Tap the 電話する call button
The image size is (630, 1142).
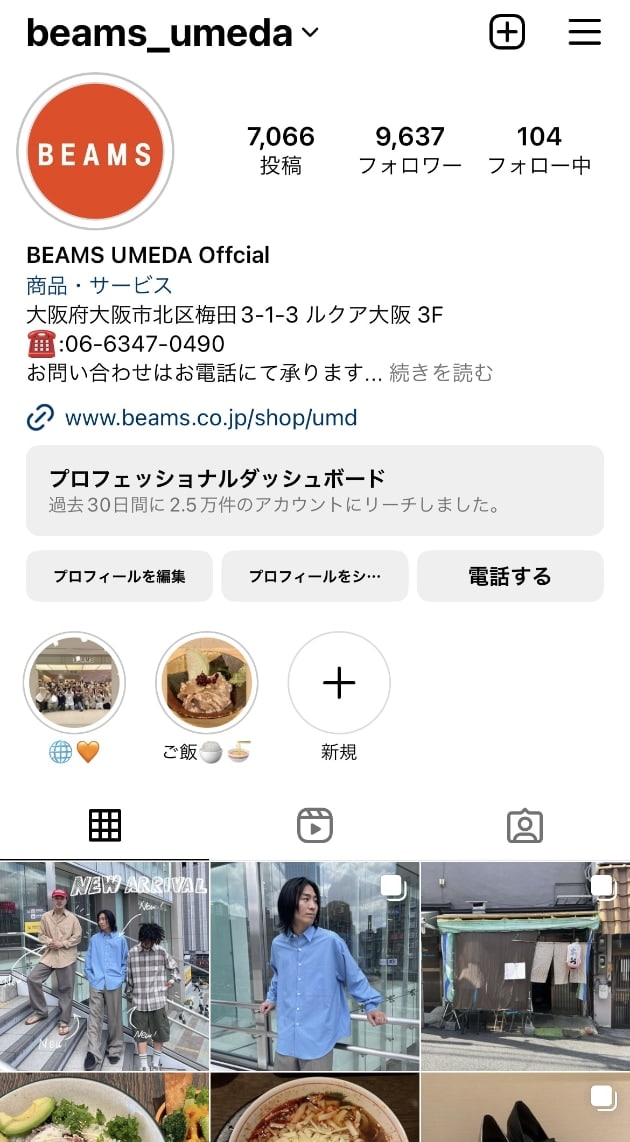pos(510,576)
